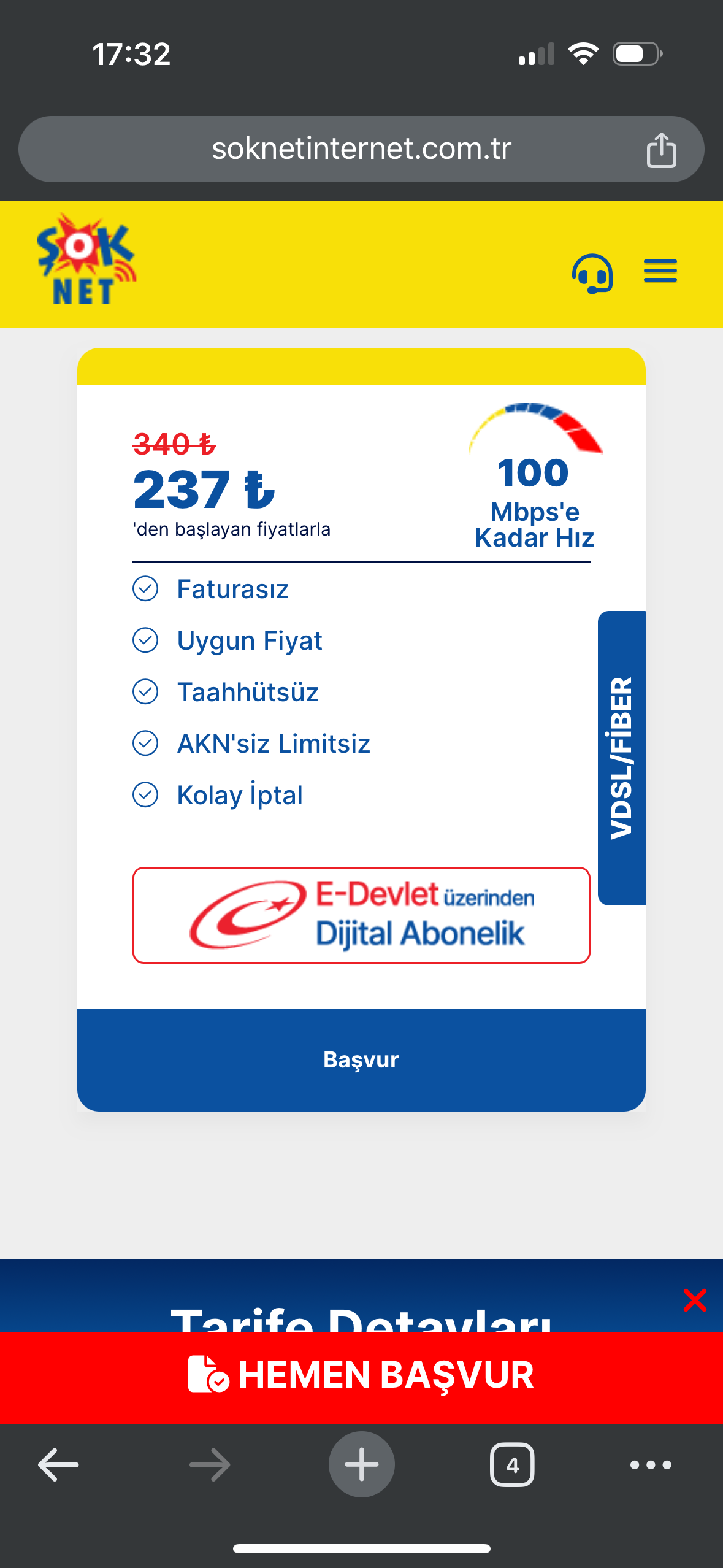The image size is (723, 1568).
Task: Open E-Devlet Dijital Abonelik banner
Action: (361, 915)
